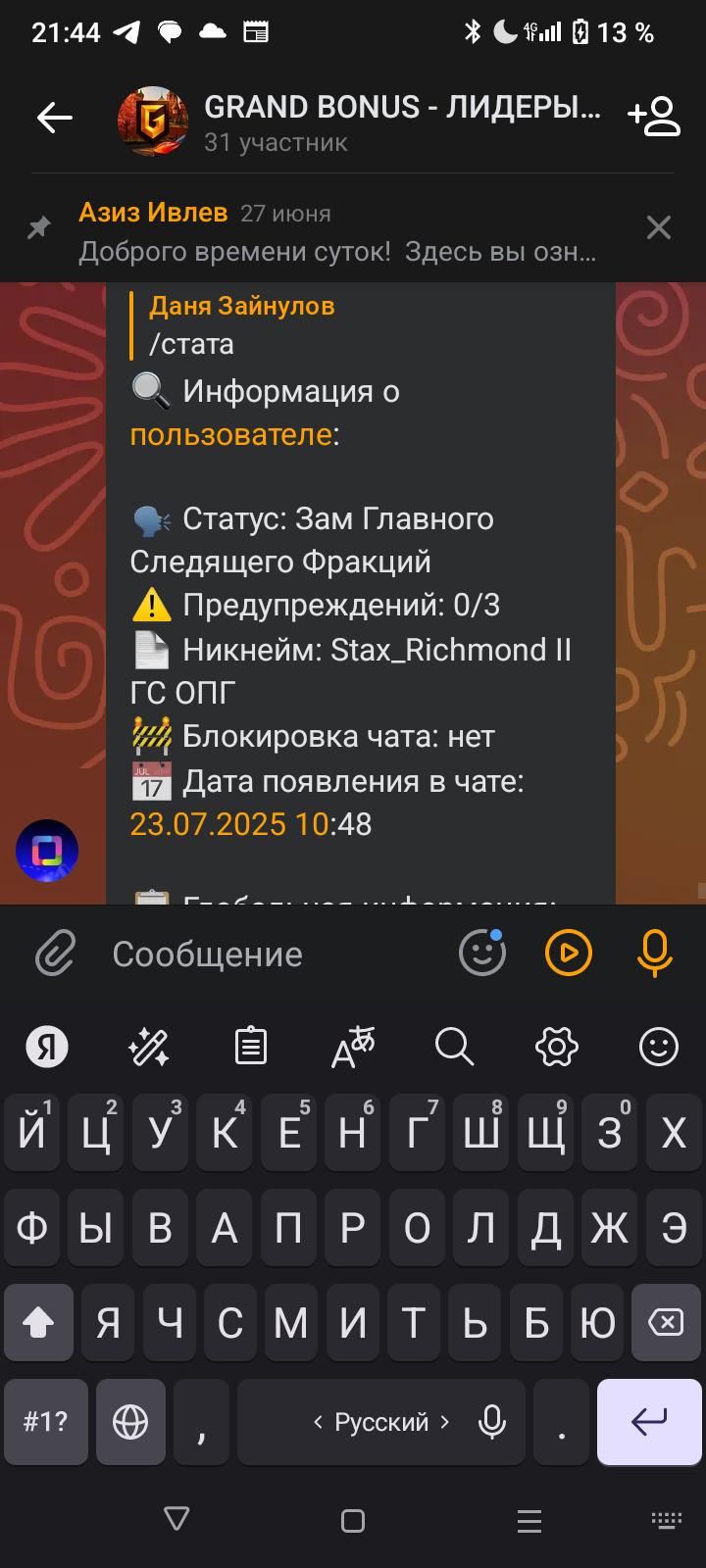
Task: Switch keyboard to symbols with #1?
Action: coord(45,1422)
